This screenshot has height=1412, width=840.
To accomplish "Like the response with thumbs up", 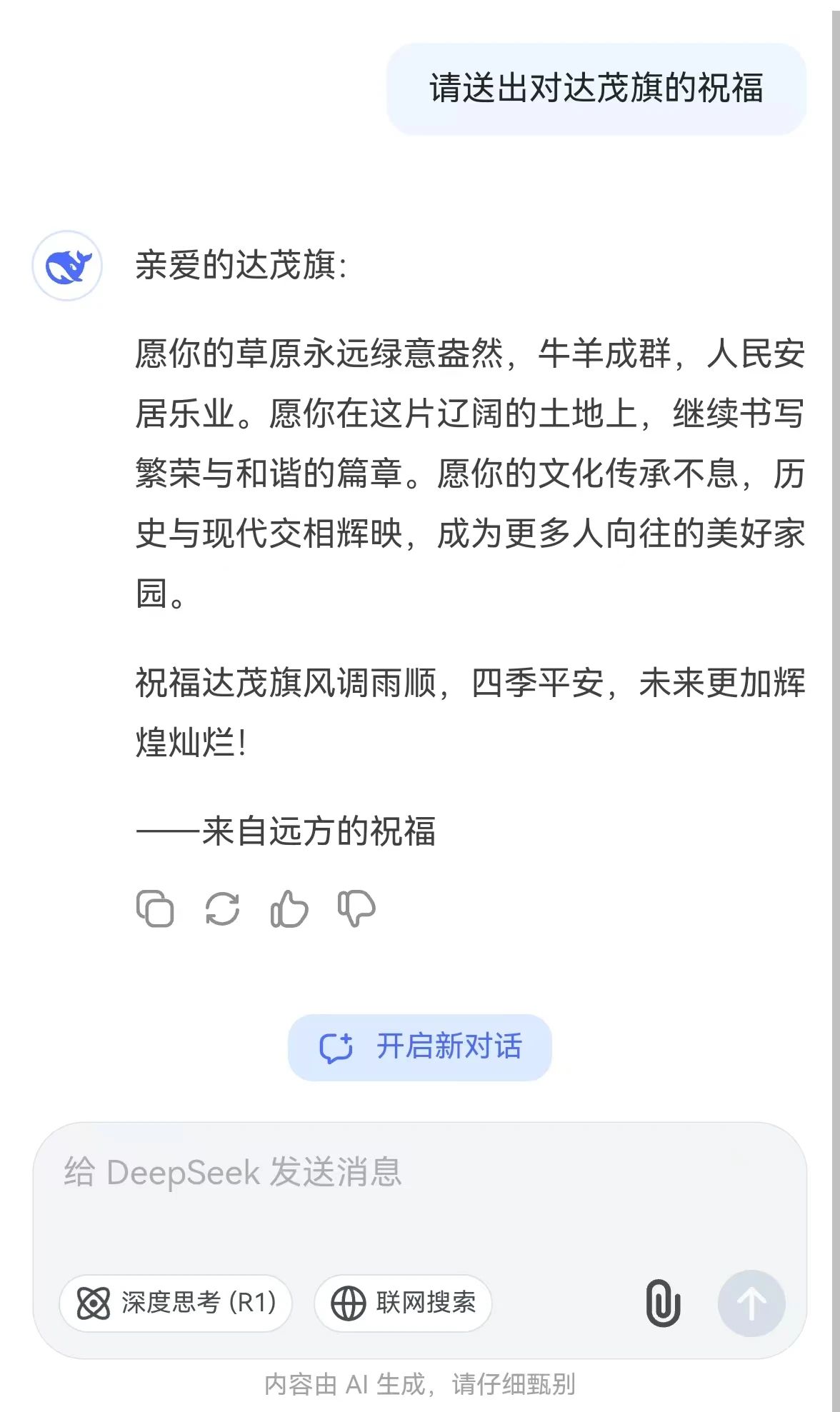I will pyautogui.click(x=289, y=909).
